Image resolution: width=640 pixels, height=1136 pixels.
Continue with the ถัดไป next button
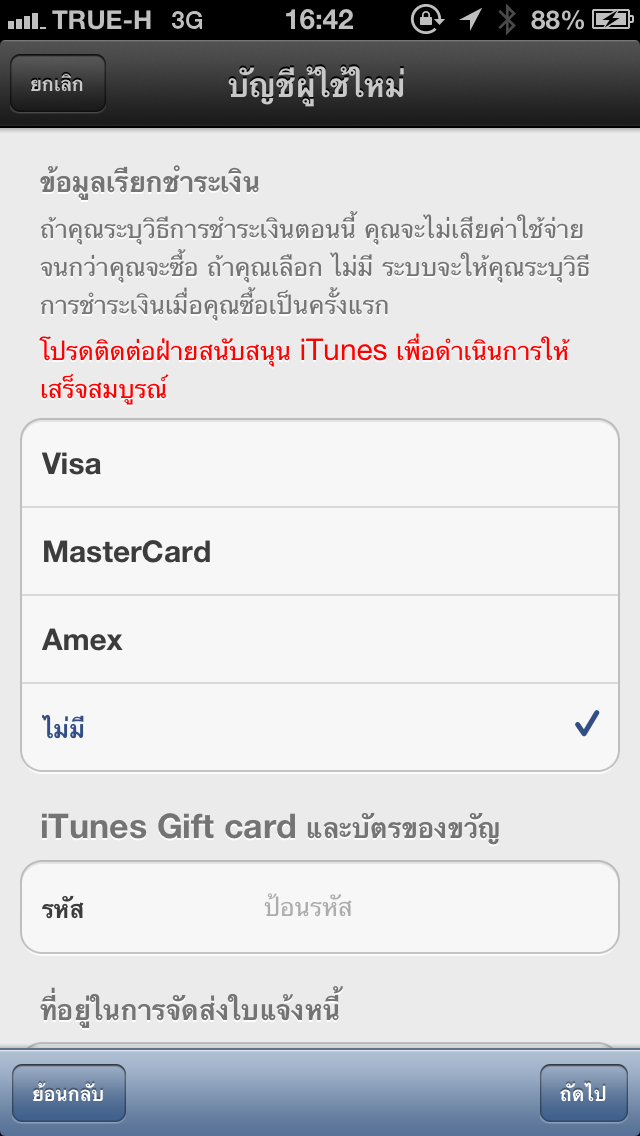click(x=583, y=1093)
